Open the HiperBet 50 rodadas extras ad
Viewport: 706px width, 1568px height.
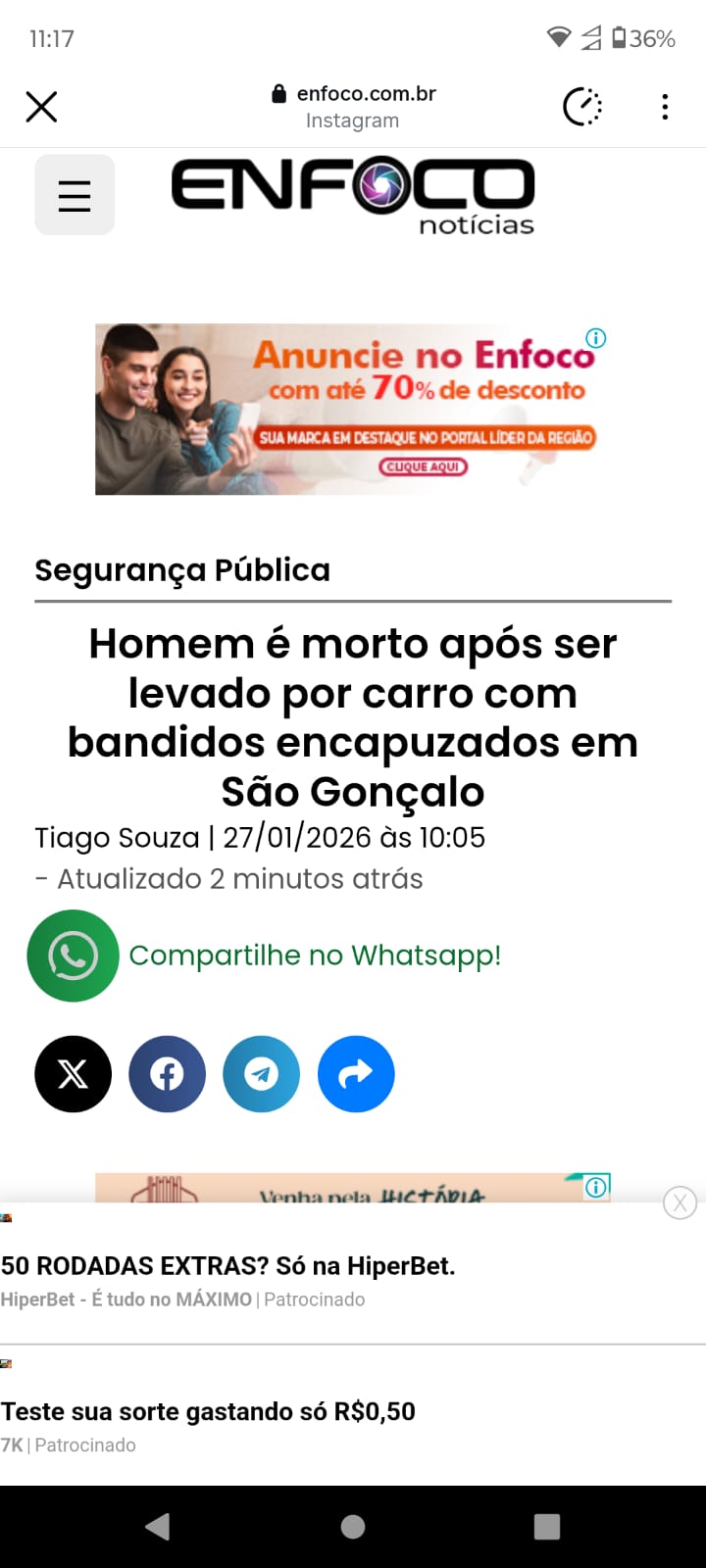coord(228,1266)
